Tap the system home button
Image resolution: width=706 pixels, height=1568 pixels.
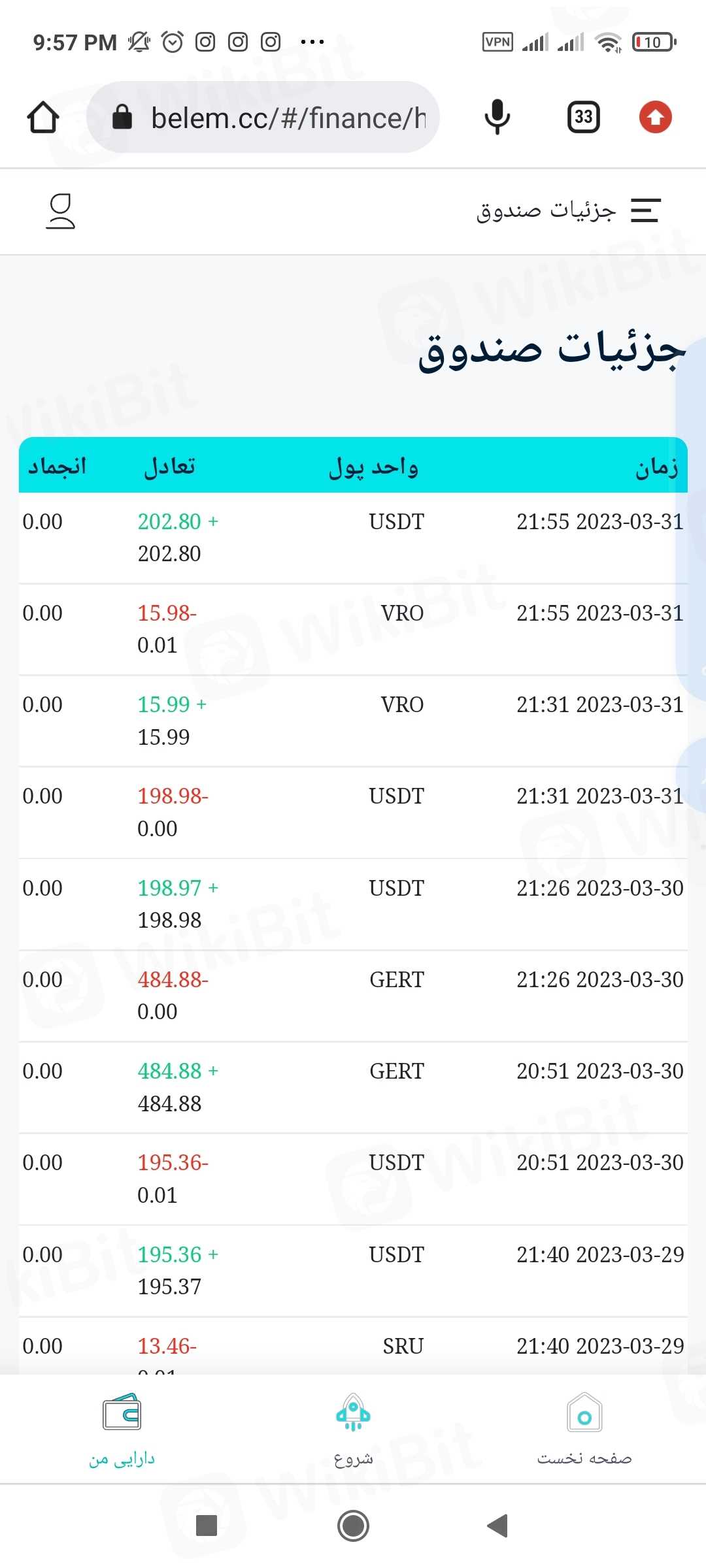click(353, 1526)
